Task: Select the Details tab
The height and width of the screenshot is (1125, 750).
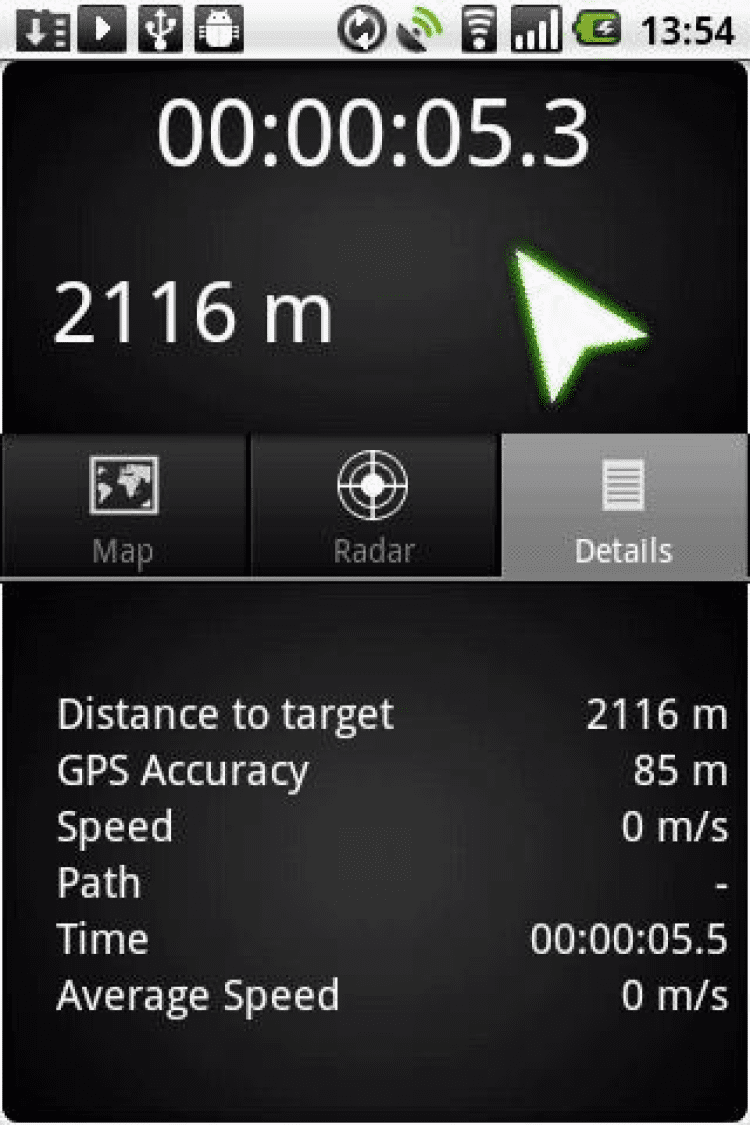Action: point(624,506)
